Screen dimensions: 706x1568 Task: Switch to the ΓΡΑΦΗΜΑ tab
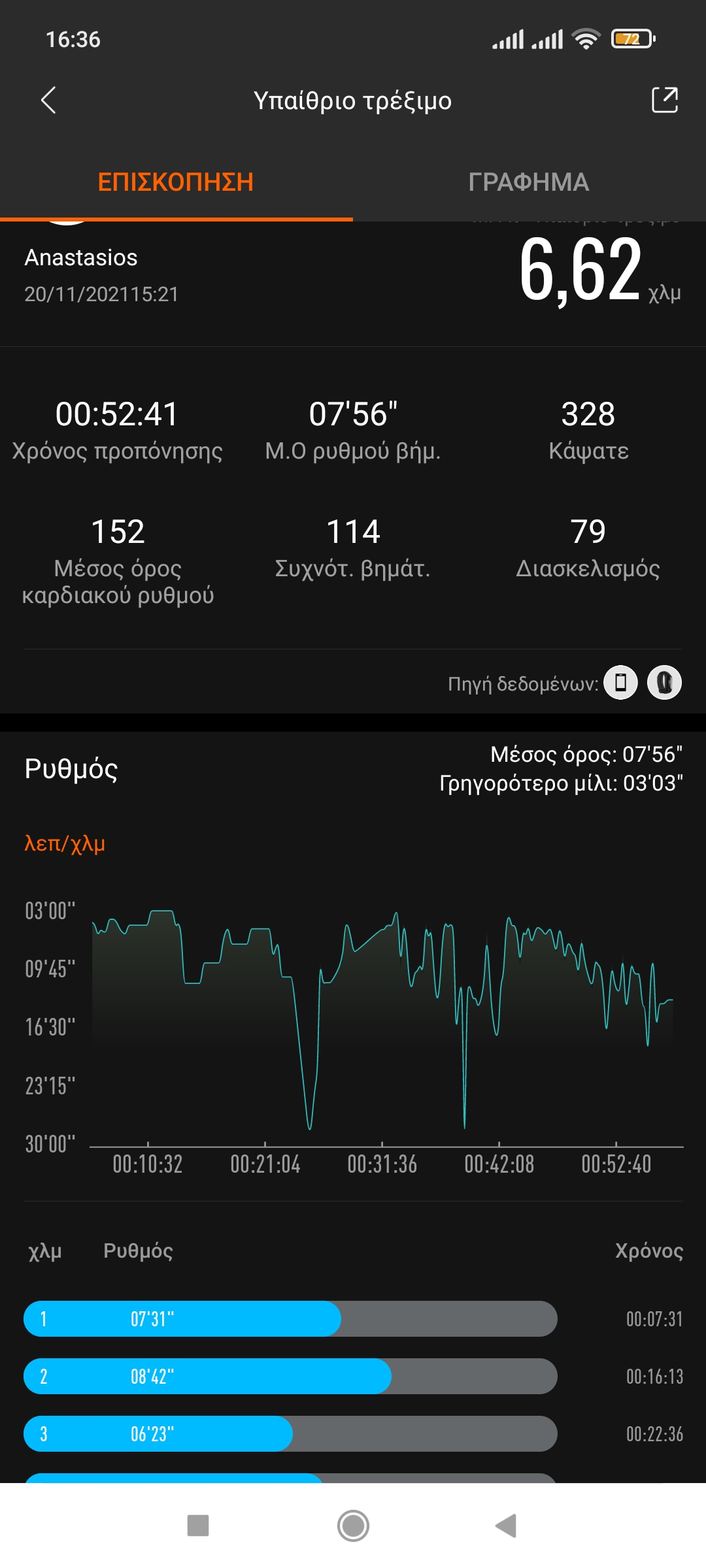coord(529,182)
